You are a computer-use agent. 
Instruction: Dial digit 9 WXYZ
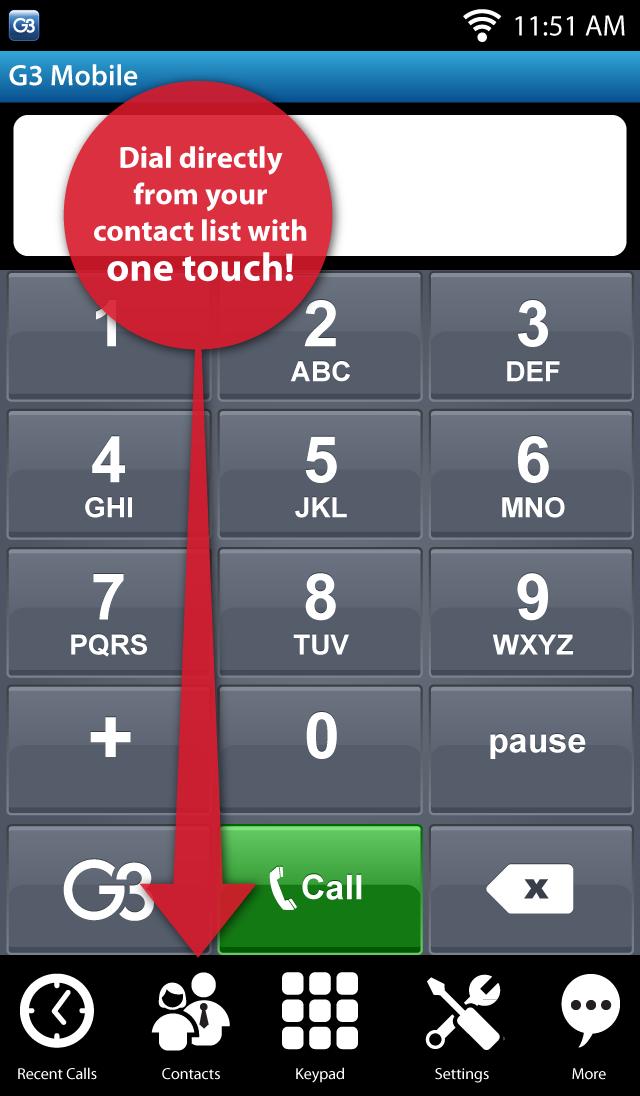click(x=531, y=613)
